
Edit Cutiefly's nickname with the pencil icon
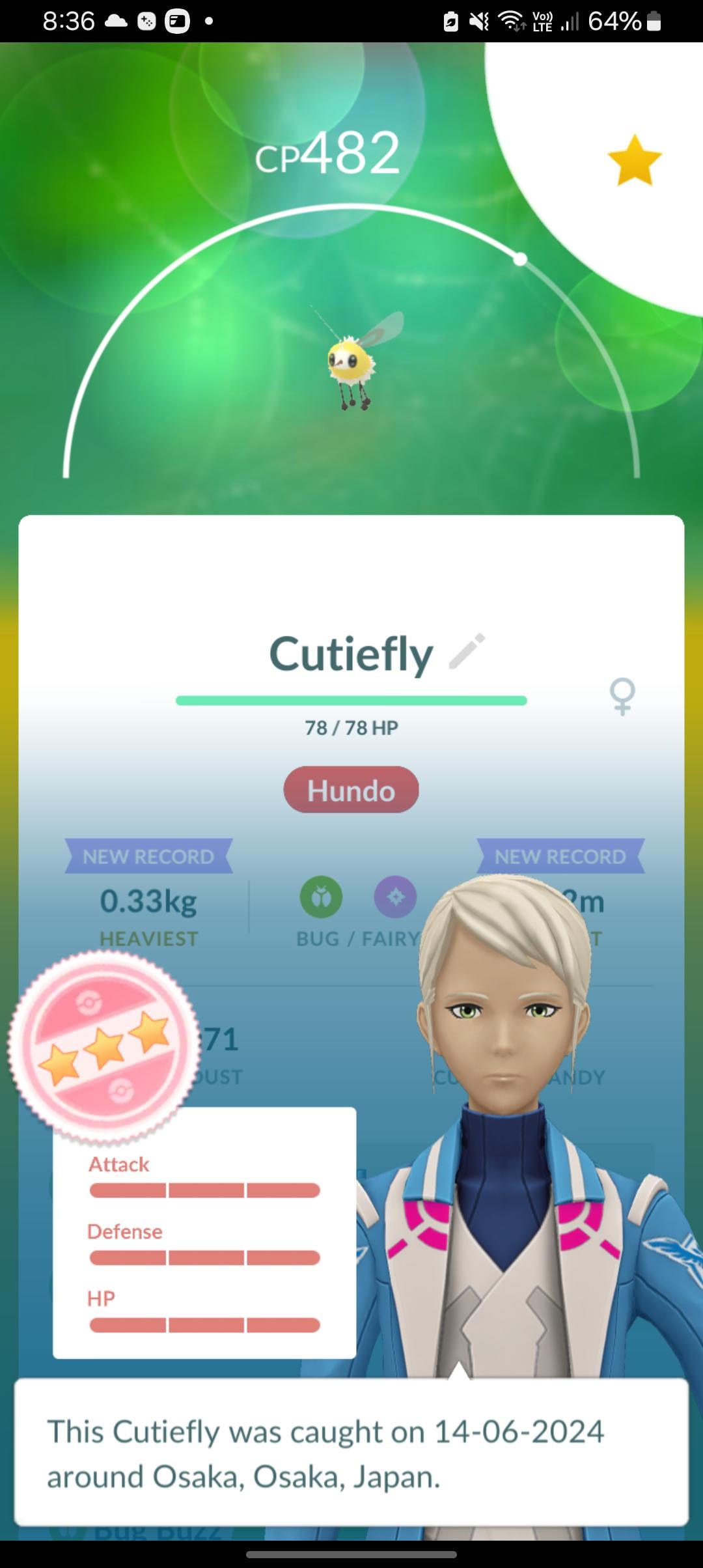coord(467,651)
